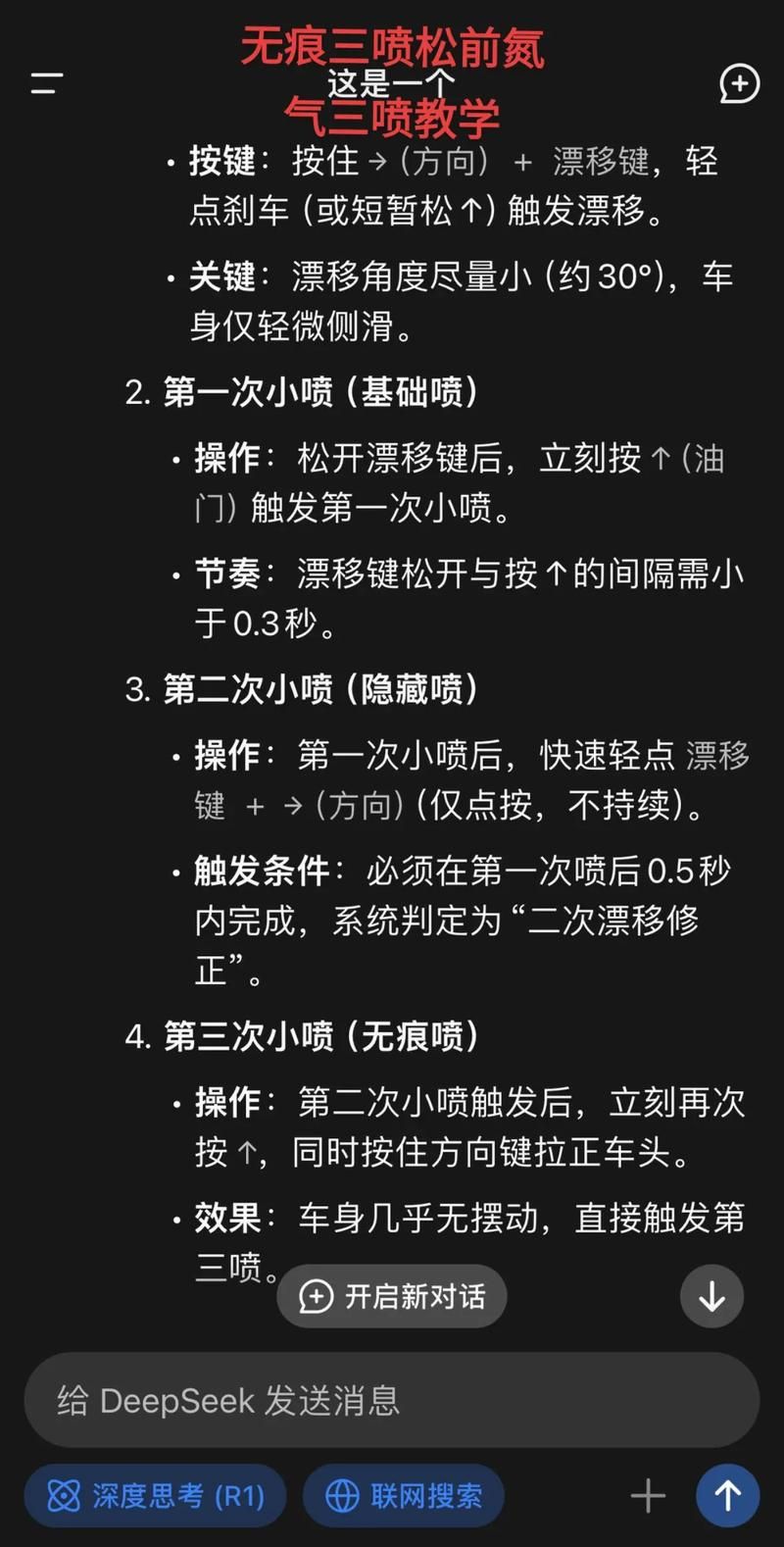Image resolution: width=784 pixels, height=1547 pixels.
Task: Enable 联网搜索 web search mode
Action: pos(404,1496)
